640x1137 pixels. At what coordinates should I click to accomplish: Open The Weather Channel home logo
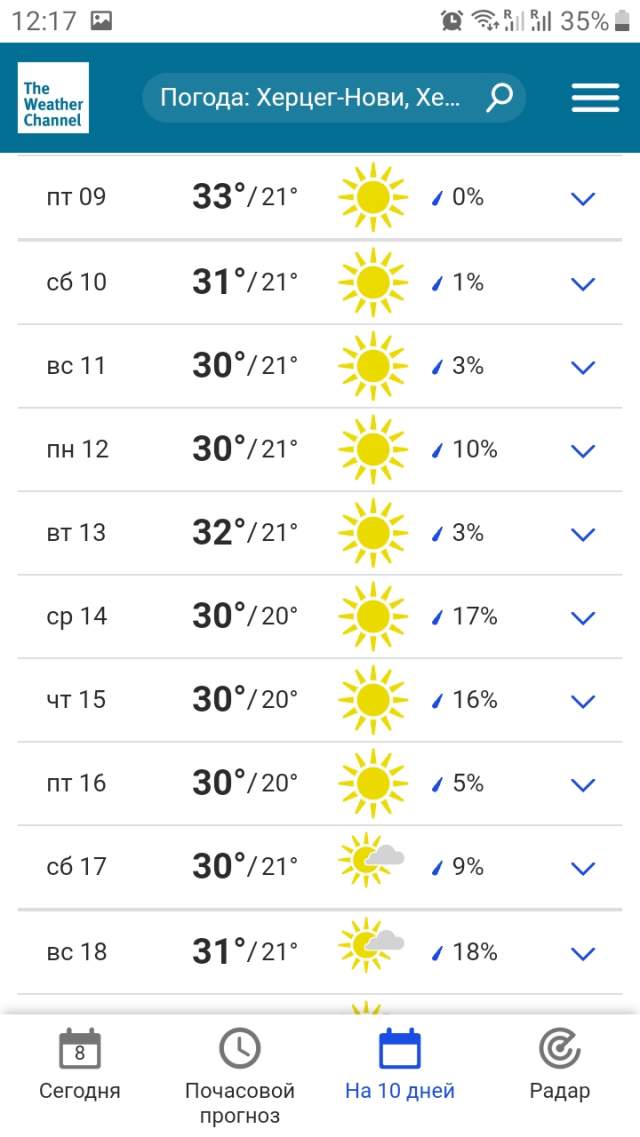point(53,97)
